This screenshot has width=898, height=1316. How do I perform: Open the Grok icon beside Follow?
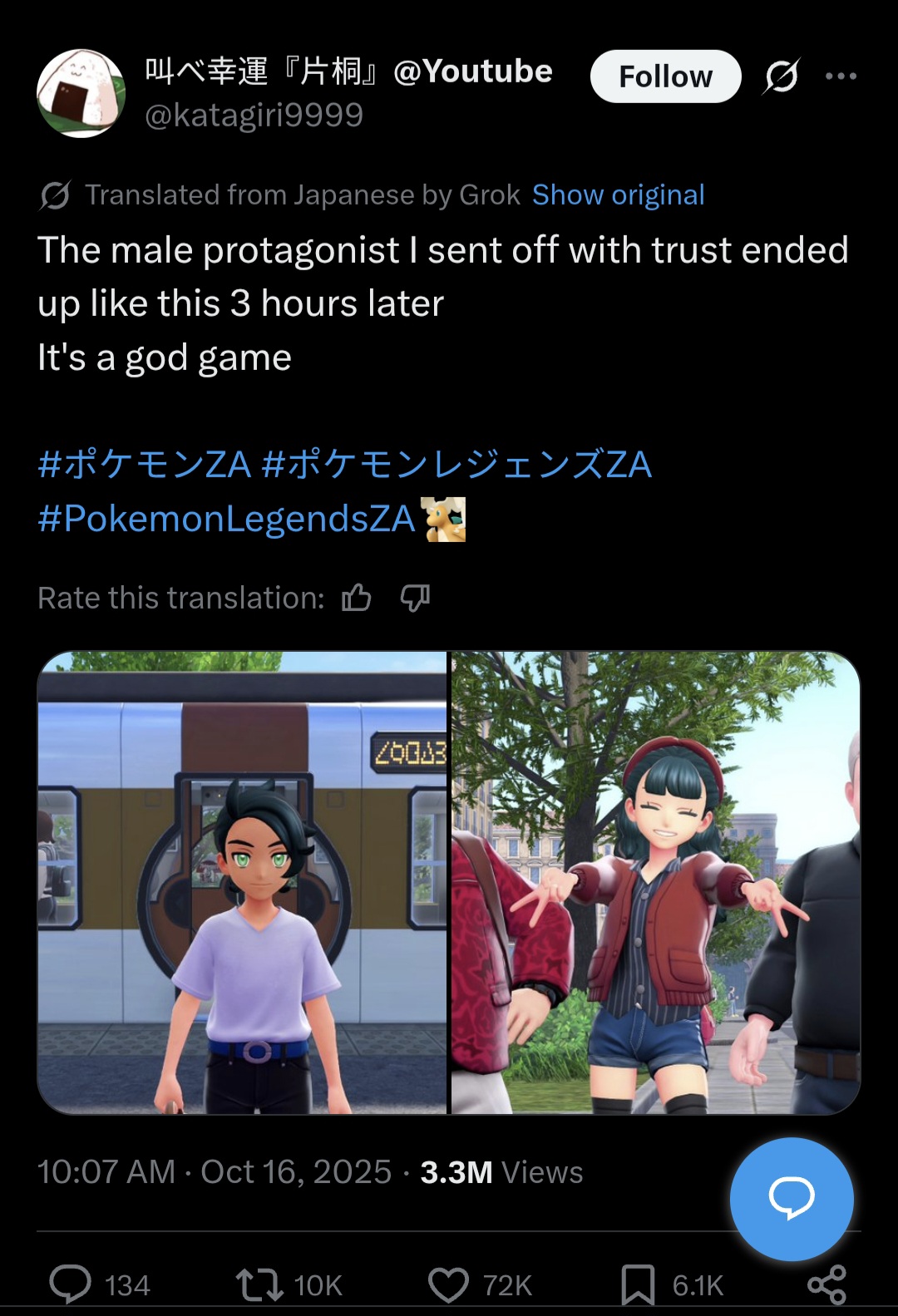point(782,76)
